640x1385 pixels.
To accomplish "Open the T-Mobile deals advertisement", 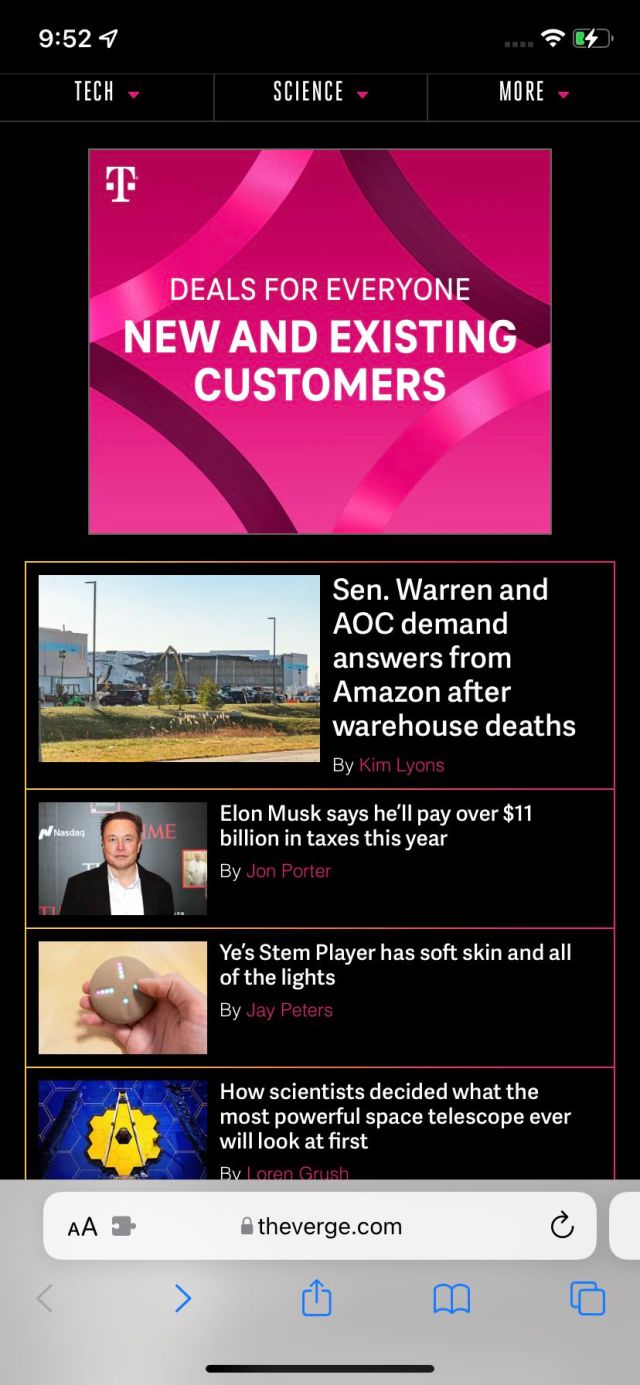I will pyautogui.click(x=320, y=341).
